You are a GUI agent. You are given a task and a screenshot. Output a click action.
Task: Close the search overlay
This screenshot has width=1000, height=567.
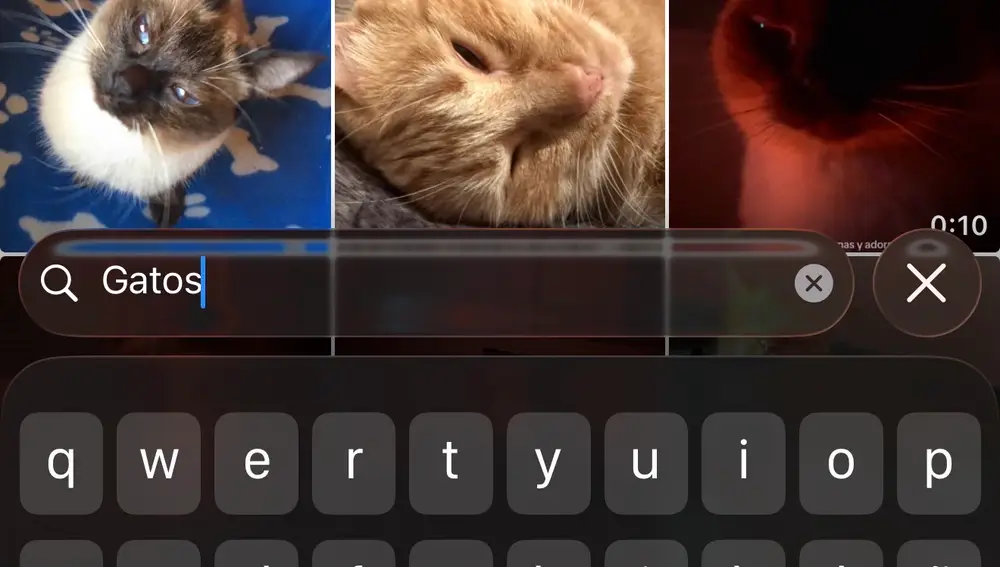(926, 284)
